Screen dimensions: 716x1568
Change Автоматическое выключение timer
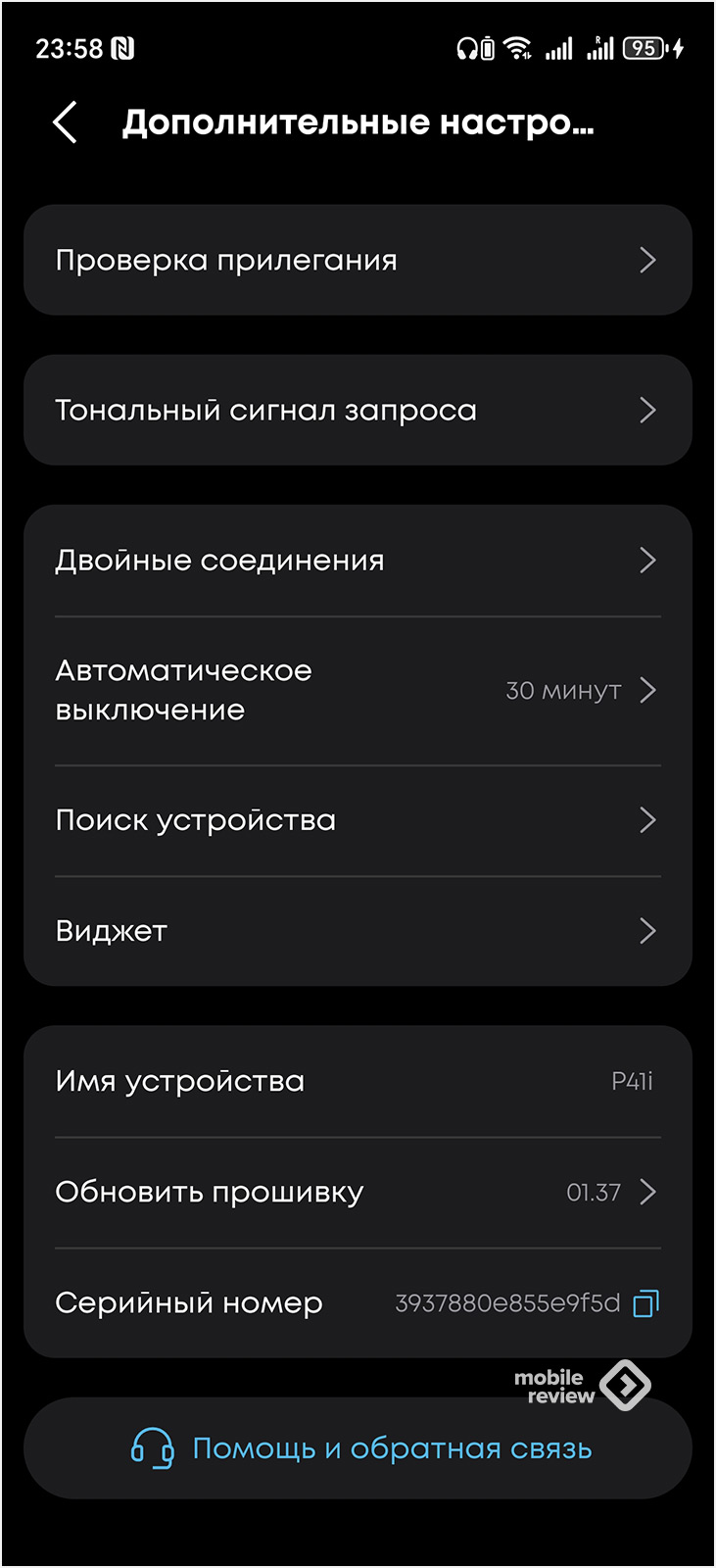(358, 691)
